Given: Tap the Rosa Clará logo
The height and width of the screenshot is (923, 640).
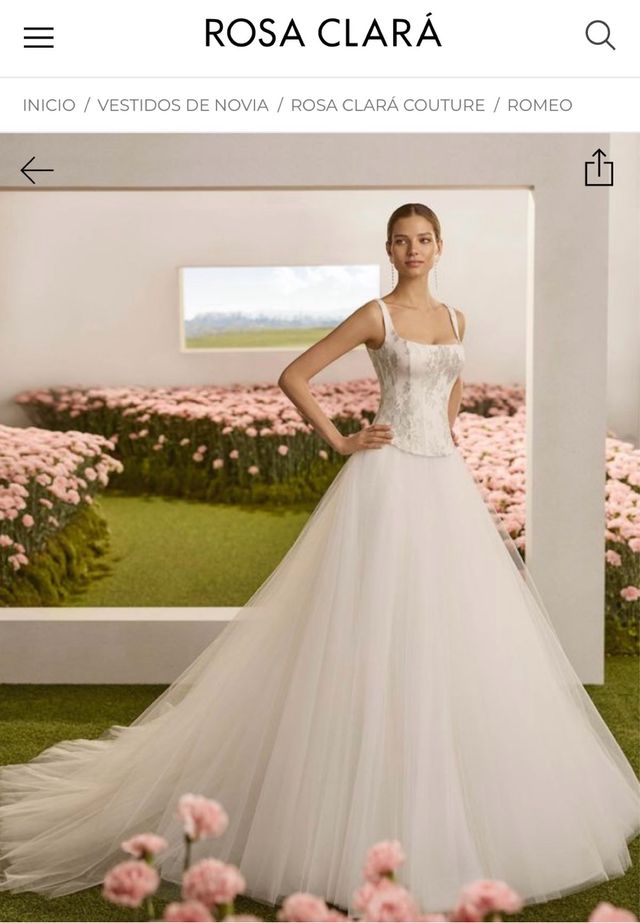Looking at the screenshot, I should tap(322, 35).
